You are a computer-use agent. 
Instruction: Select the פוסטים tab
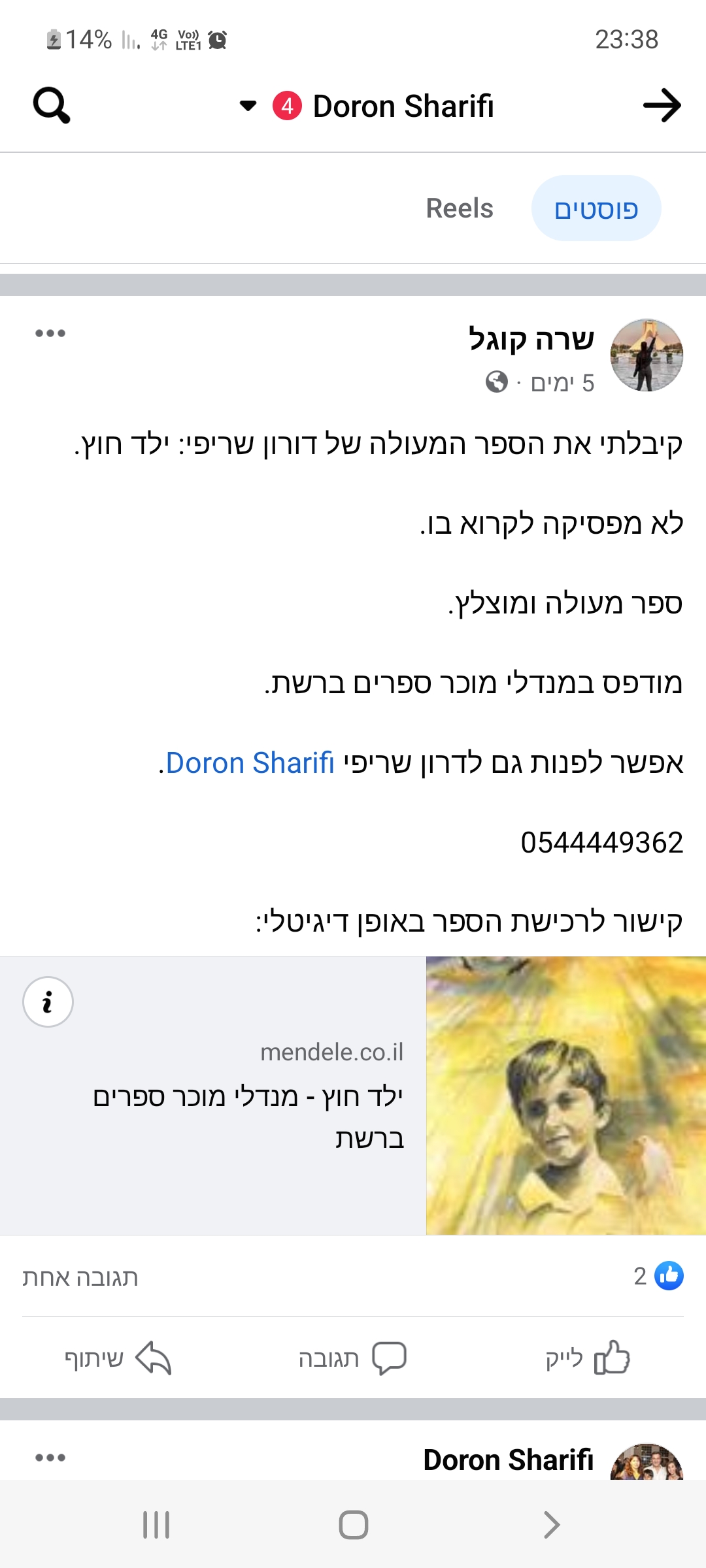(x=596, y=208)
